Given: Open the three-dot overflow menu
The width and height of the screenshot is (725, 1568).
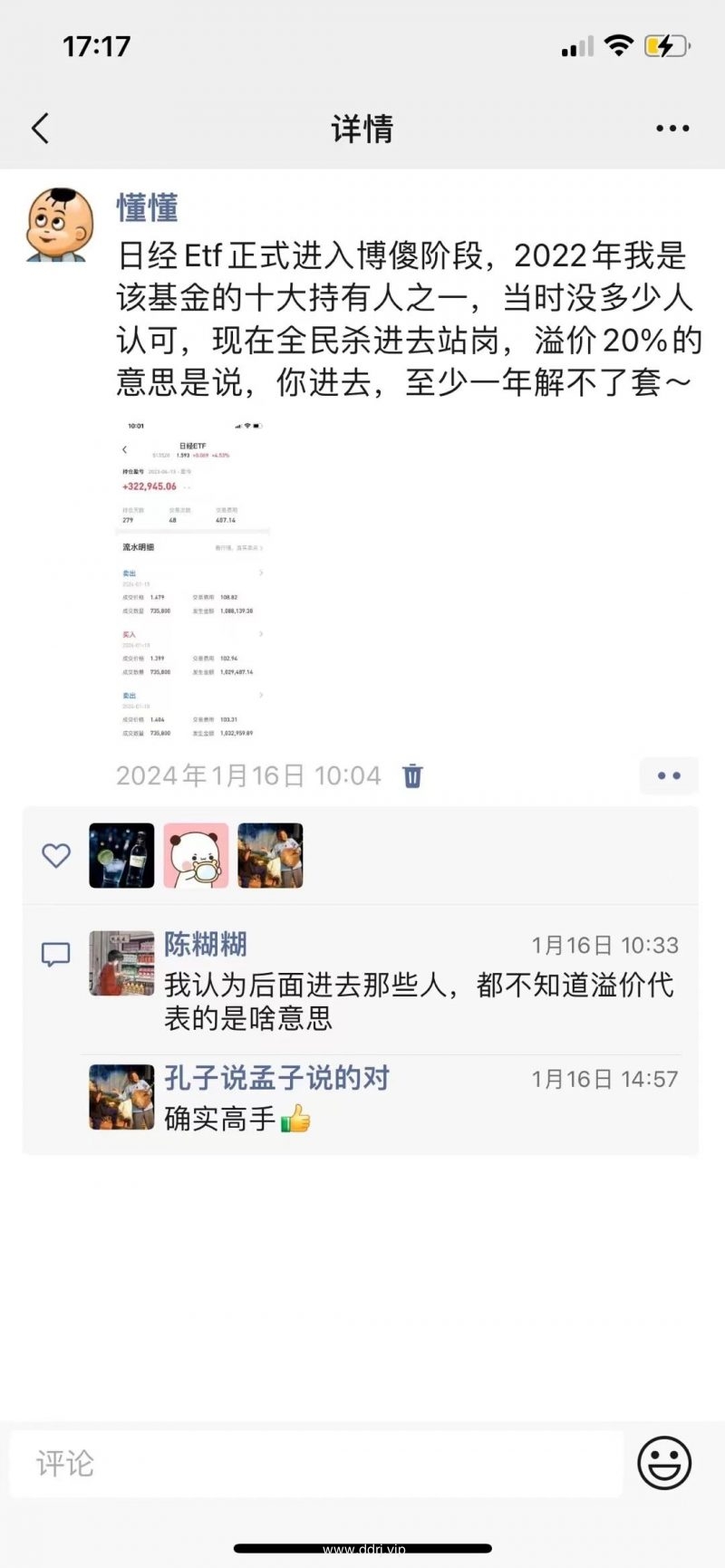Looking at the screenshot, I should [672, 129].
